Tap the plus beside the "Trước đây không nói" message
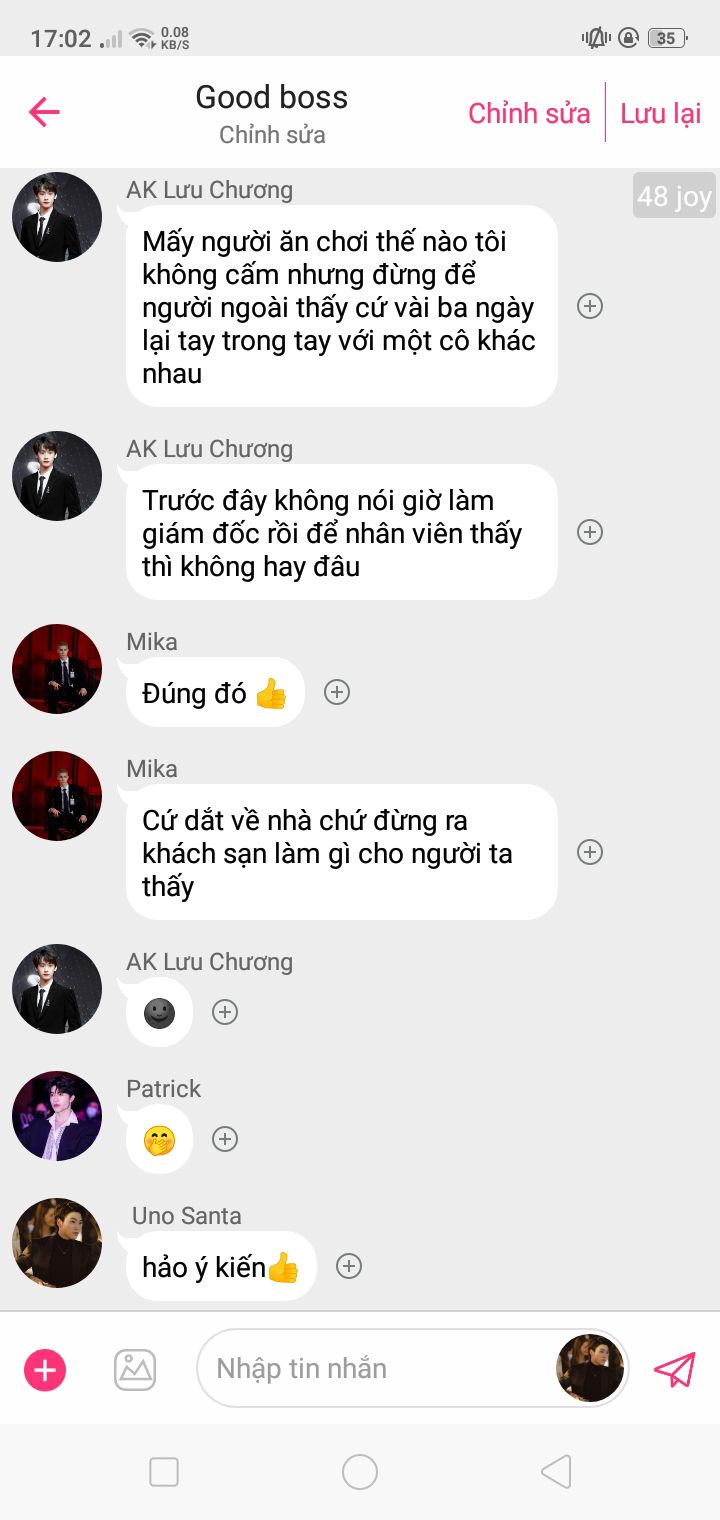 590,532
